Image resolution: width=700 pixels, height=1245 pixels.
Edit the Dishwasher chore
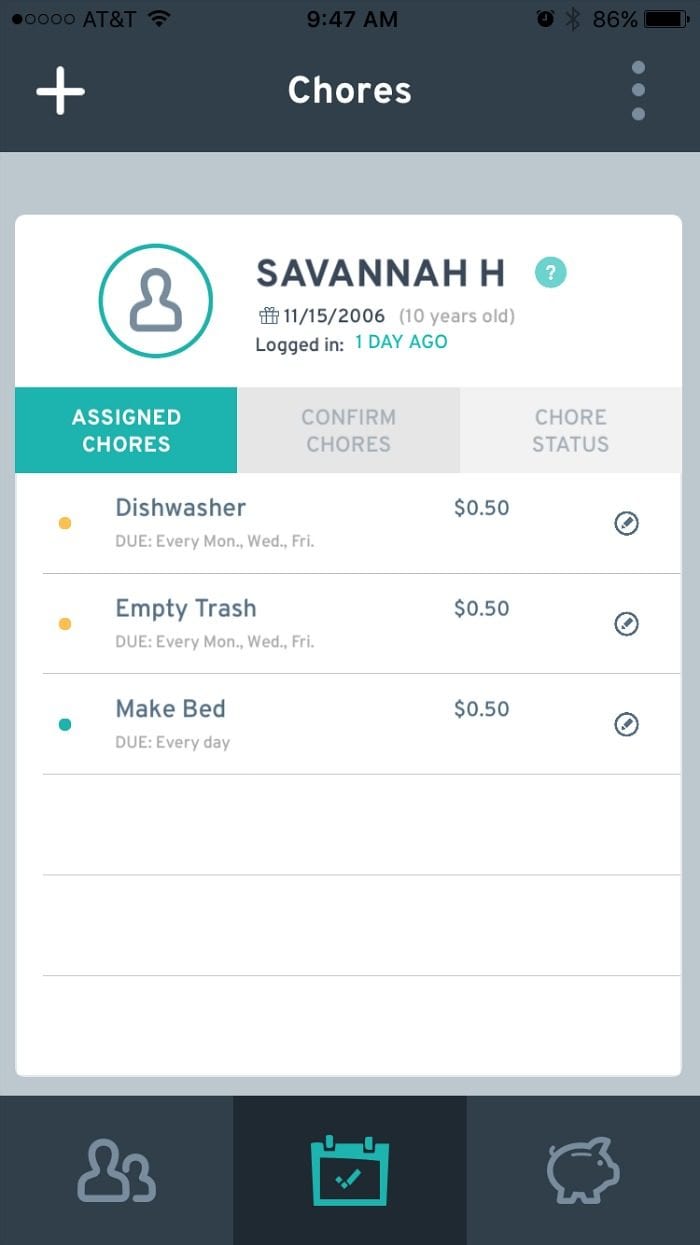[626, 523]
